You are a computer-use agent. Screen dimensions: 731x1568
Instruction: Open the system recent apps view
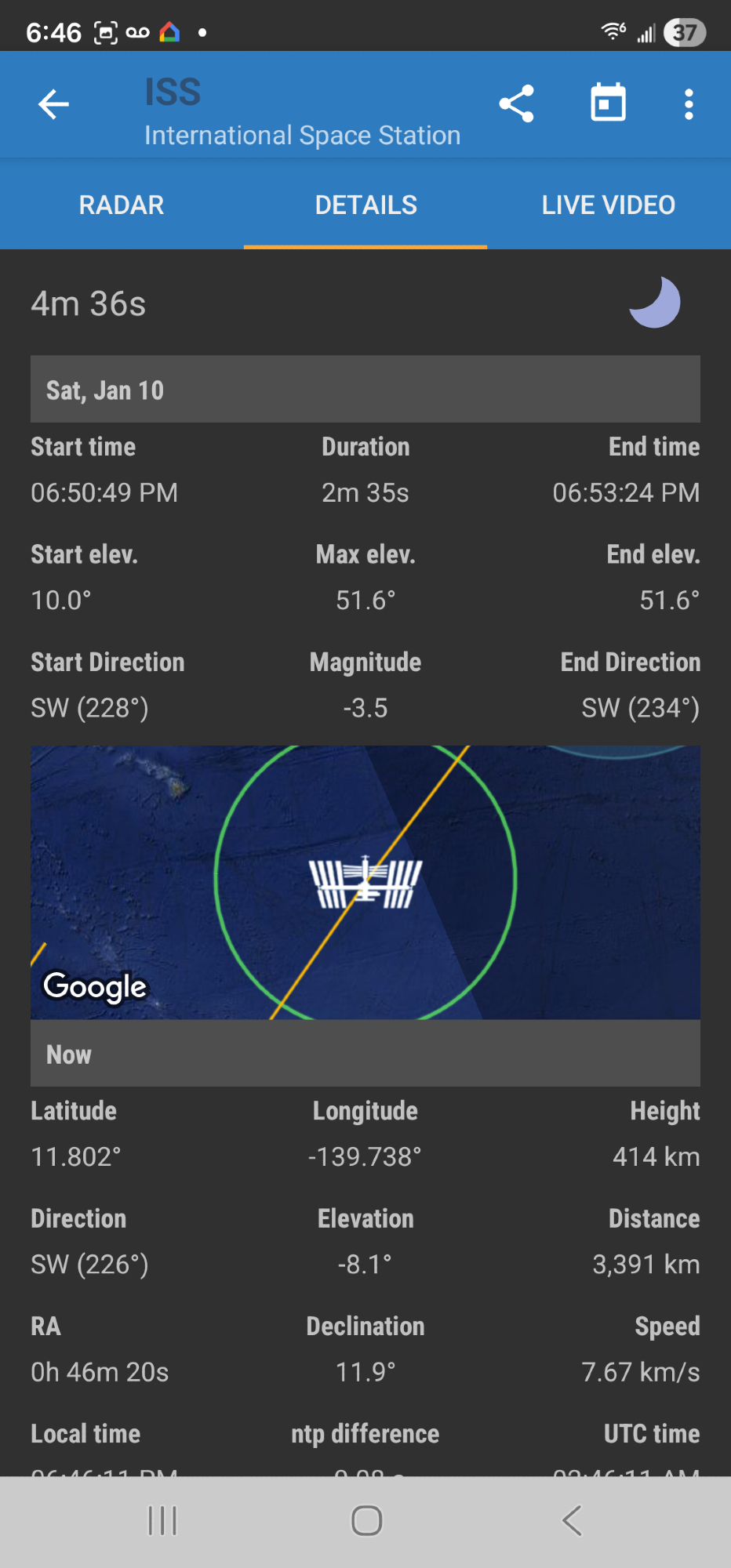click(162, 1521)
